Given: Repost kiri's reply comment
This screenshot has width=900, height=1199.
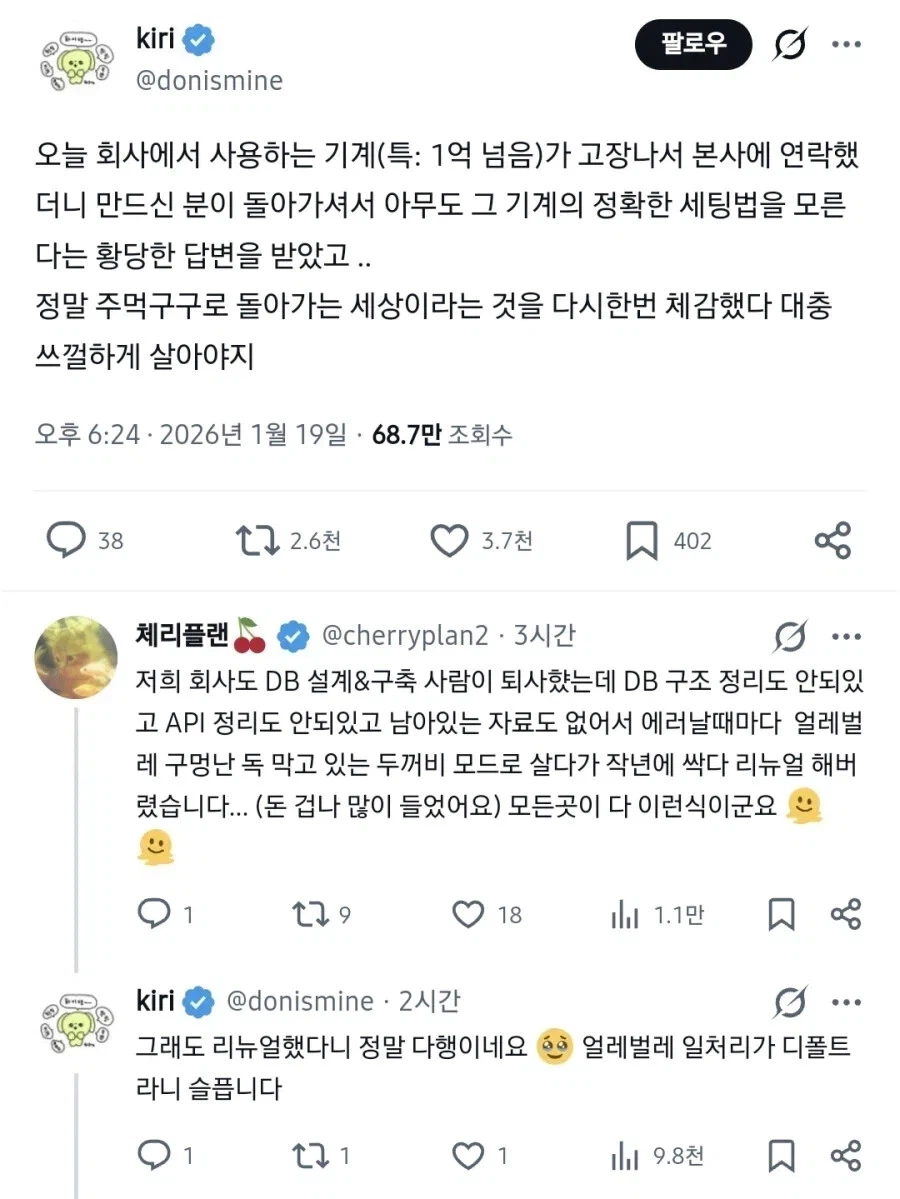Looking at the screenshot, I should [312, 1156].
